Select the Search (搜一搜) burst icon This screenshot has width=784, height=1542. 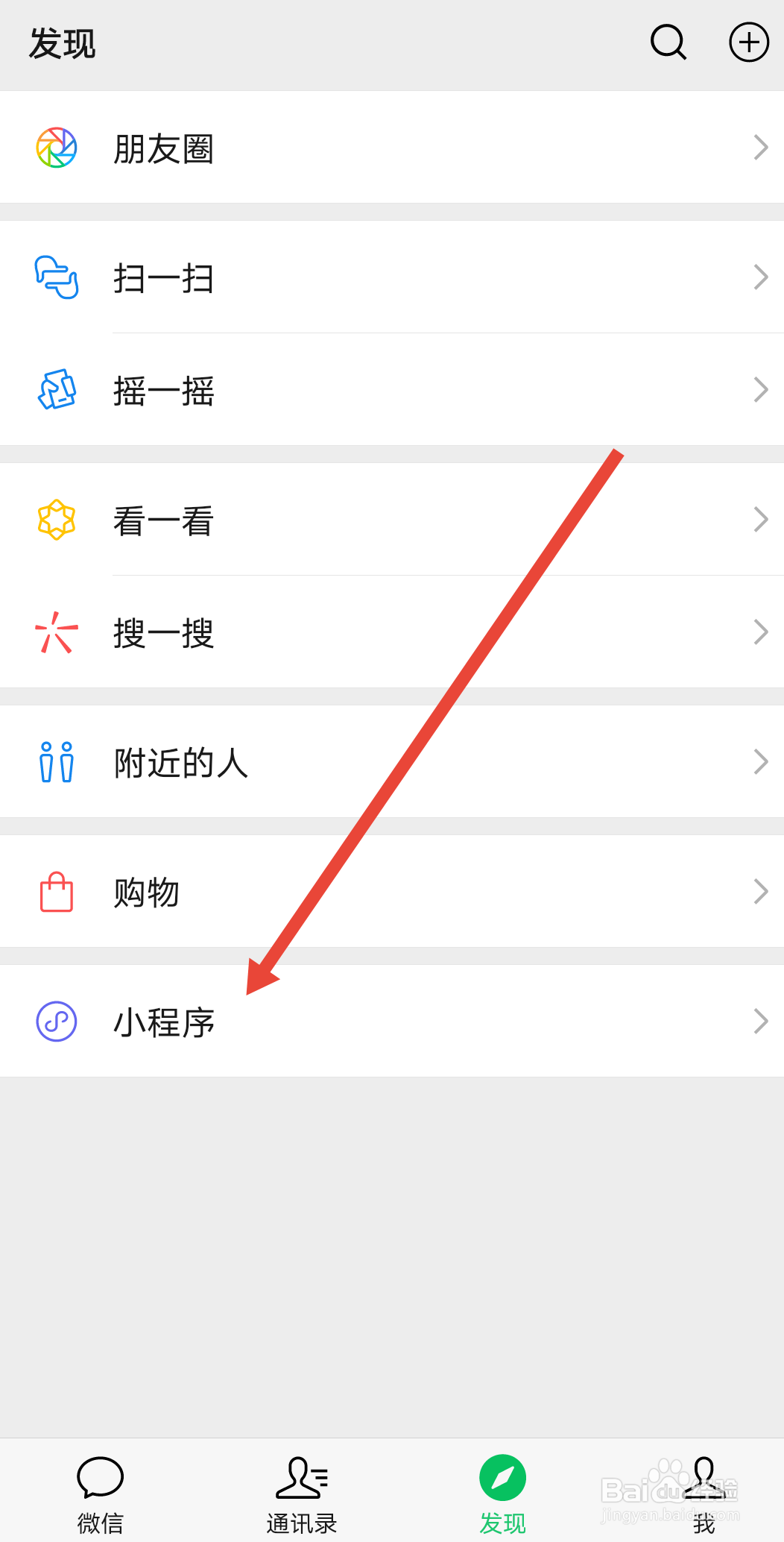click(56, 632)
